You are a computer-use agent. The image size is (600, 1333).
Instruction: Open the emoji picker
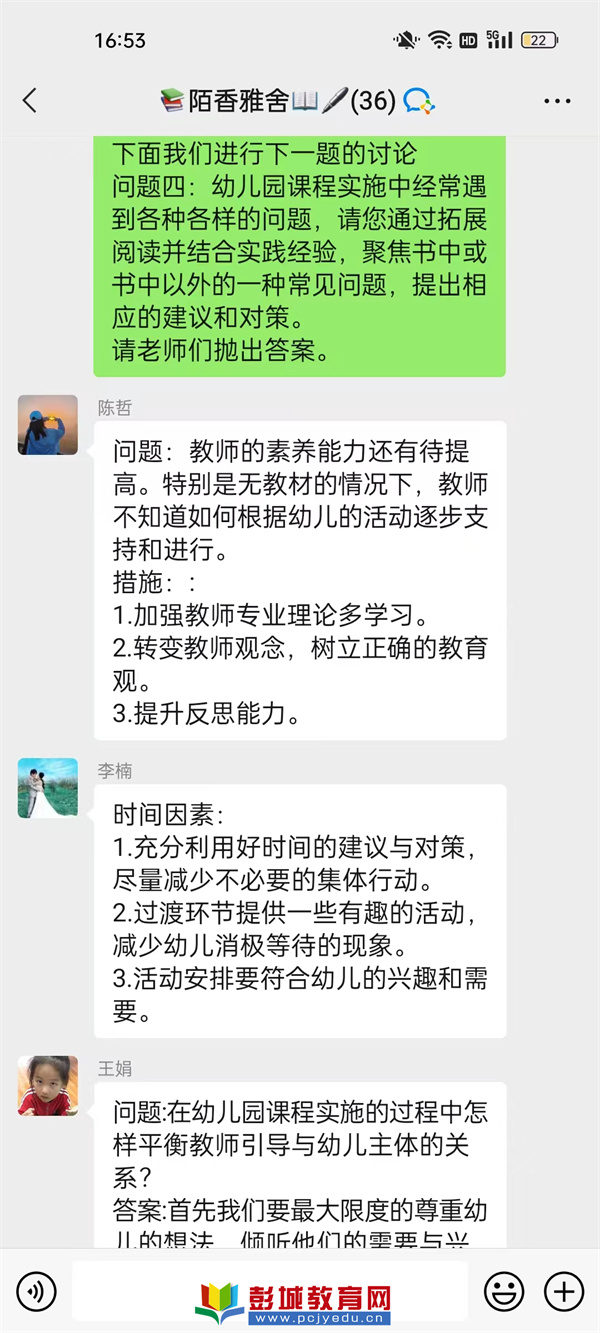pos(504,1292)
